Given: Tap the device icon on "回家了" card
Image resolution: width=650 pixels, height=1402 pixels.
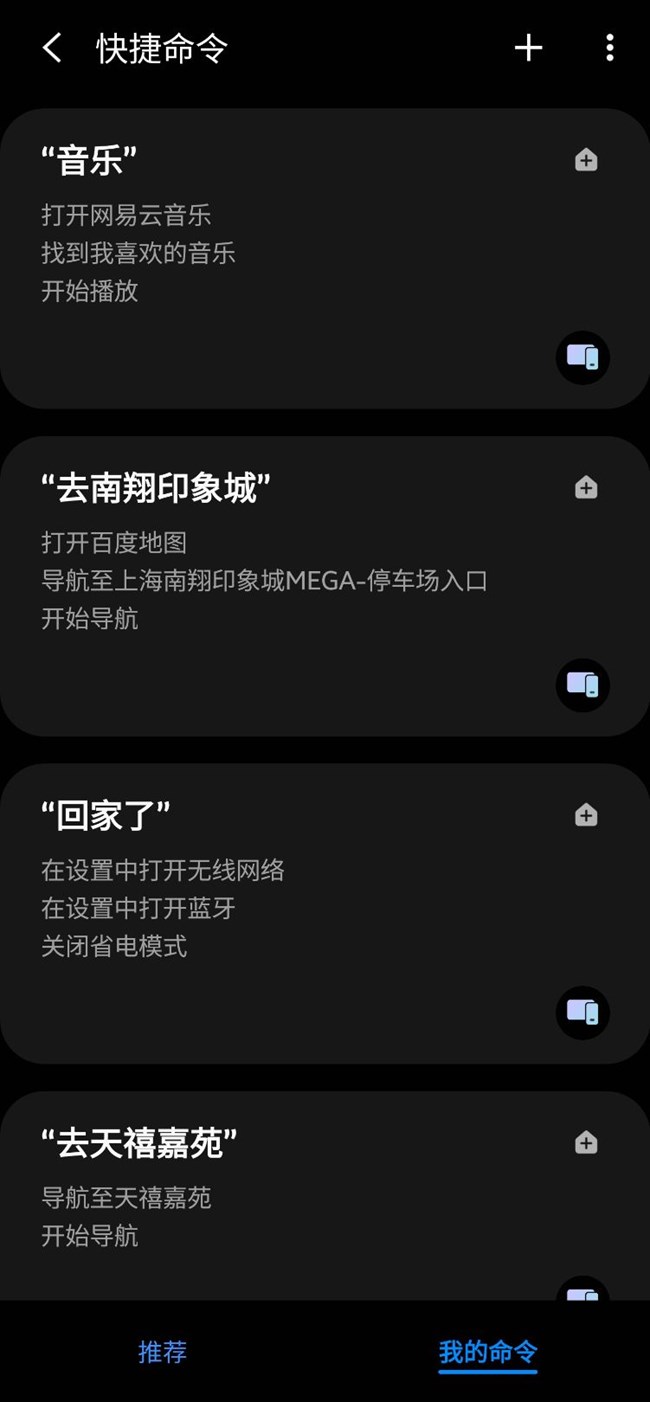Looking at the screenshot, I should (x=583, y=1012).
